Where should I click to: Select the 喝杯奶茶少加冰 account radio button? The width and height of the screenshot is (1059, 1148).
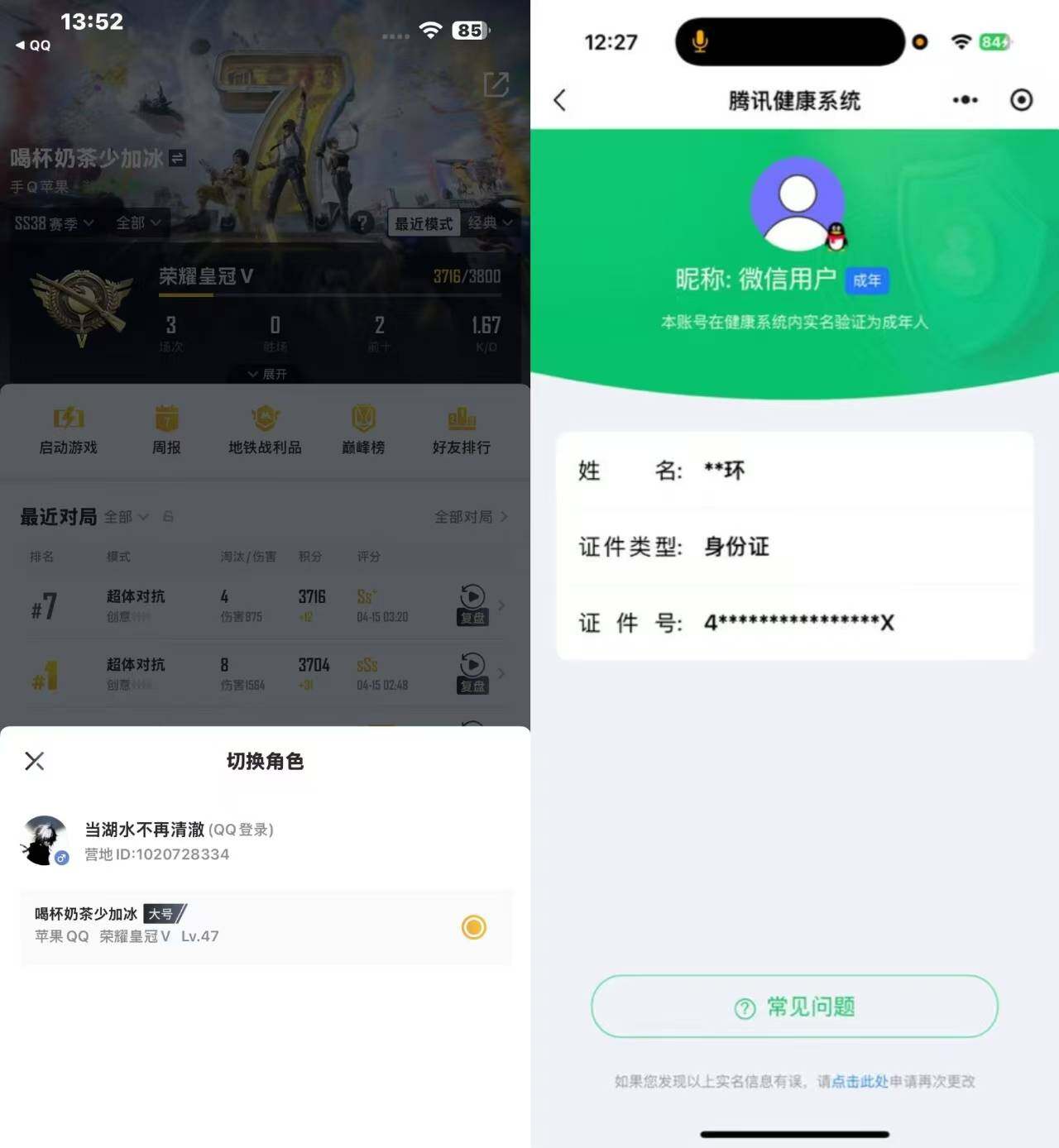473,928
